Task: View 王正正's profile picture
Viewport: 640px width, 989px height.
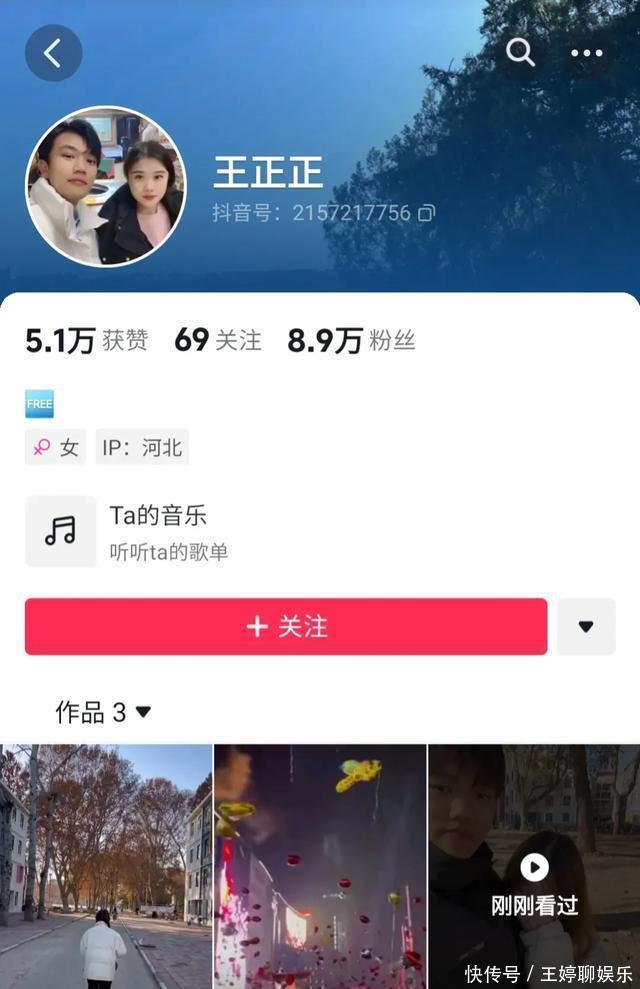Action: [x=105, y=187]
